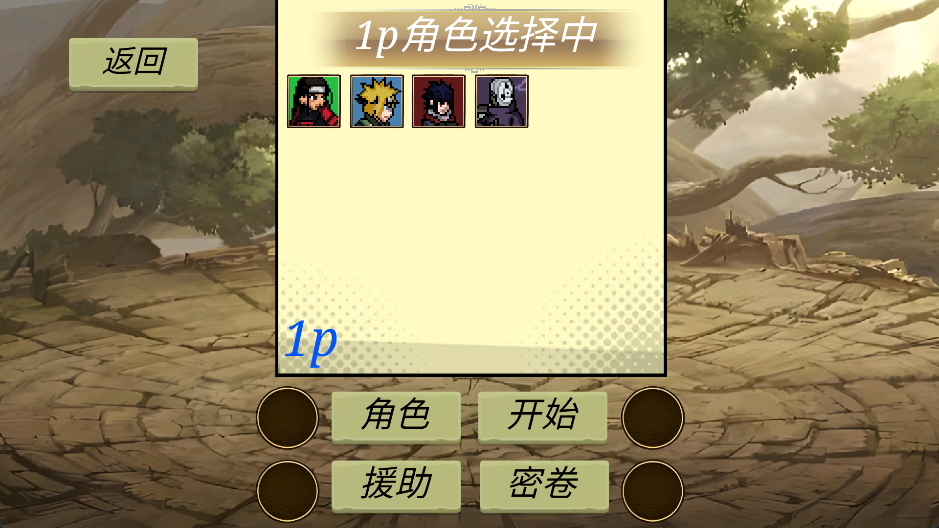Select the white-masked character portrait
The image size is (939, 528).
pos(501,101)
